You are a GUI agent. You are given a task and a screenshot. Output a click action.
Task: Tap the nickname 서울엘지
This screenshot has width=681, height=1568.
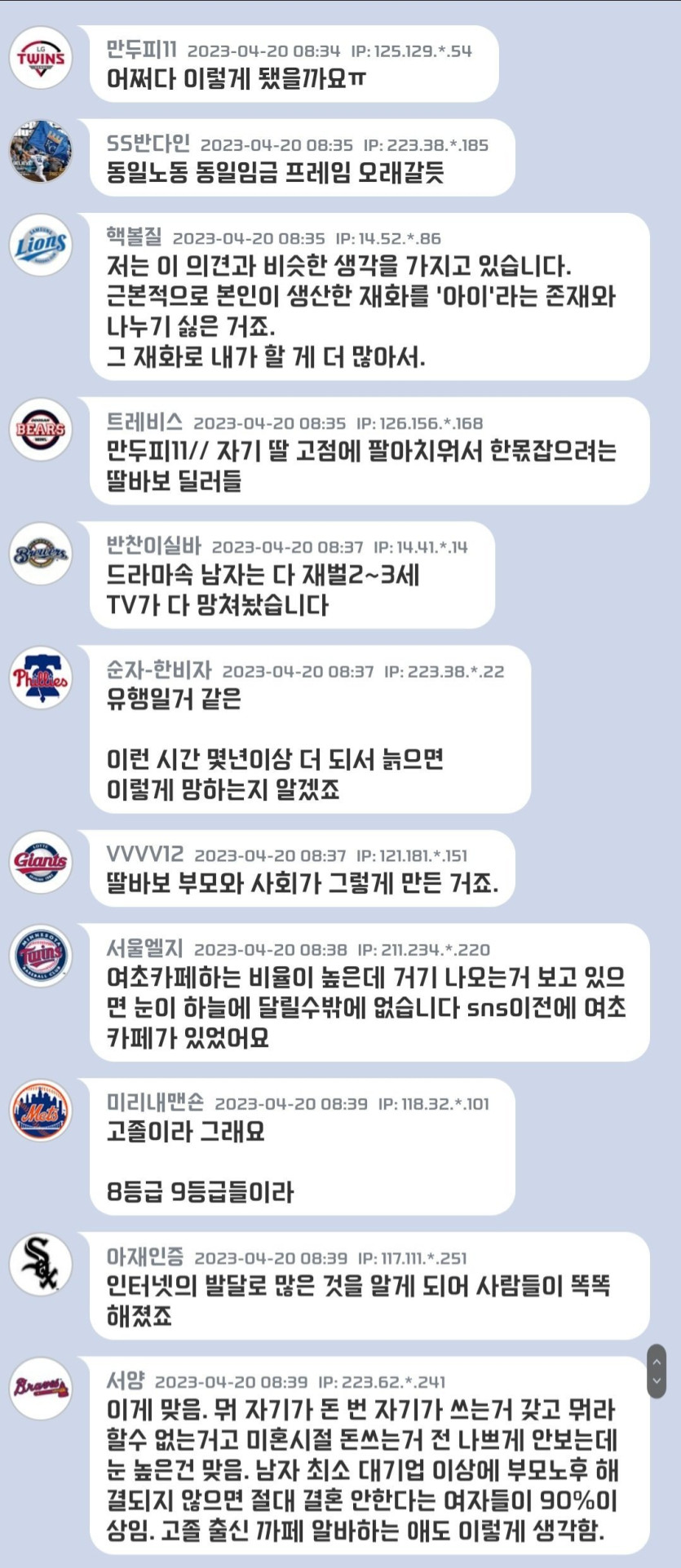pos(144,948)
